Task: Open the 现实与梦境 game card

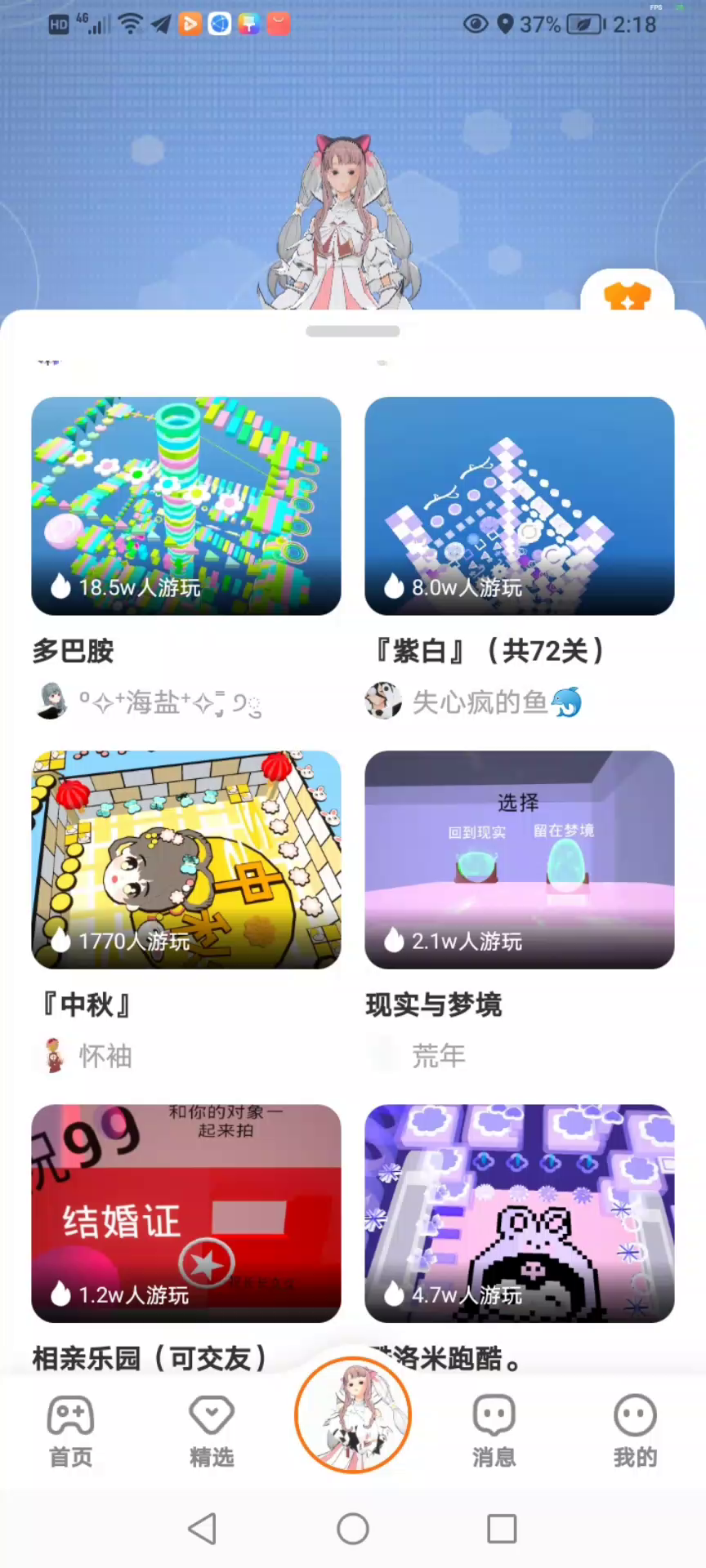Action: (x=519, y=859)
